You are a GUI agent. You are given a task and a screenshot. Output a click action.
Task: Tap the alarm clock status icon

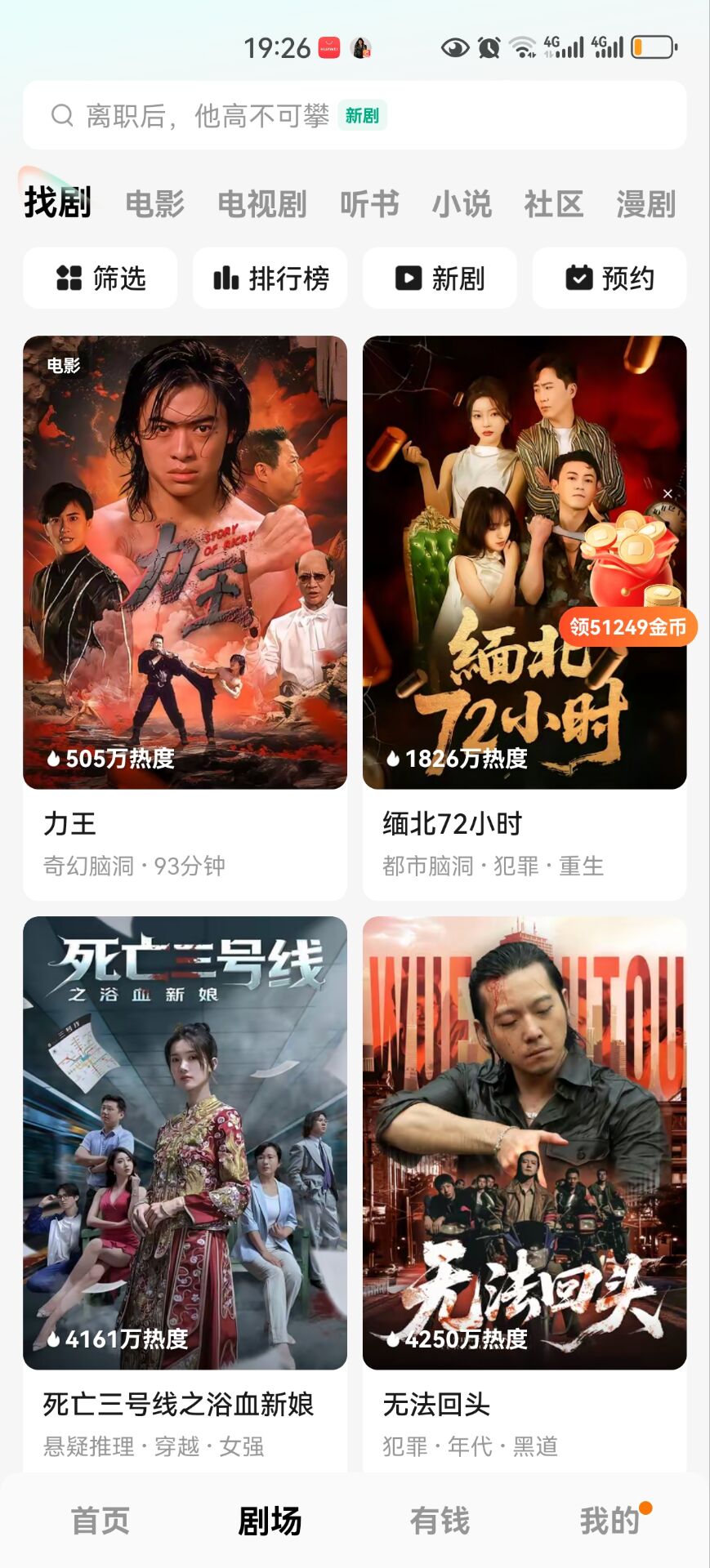tap(488, 47)
